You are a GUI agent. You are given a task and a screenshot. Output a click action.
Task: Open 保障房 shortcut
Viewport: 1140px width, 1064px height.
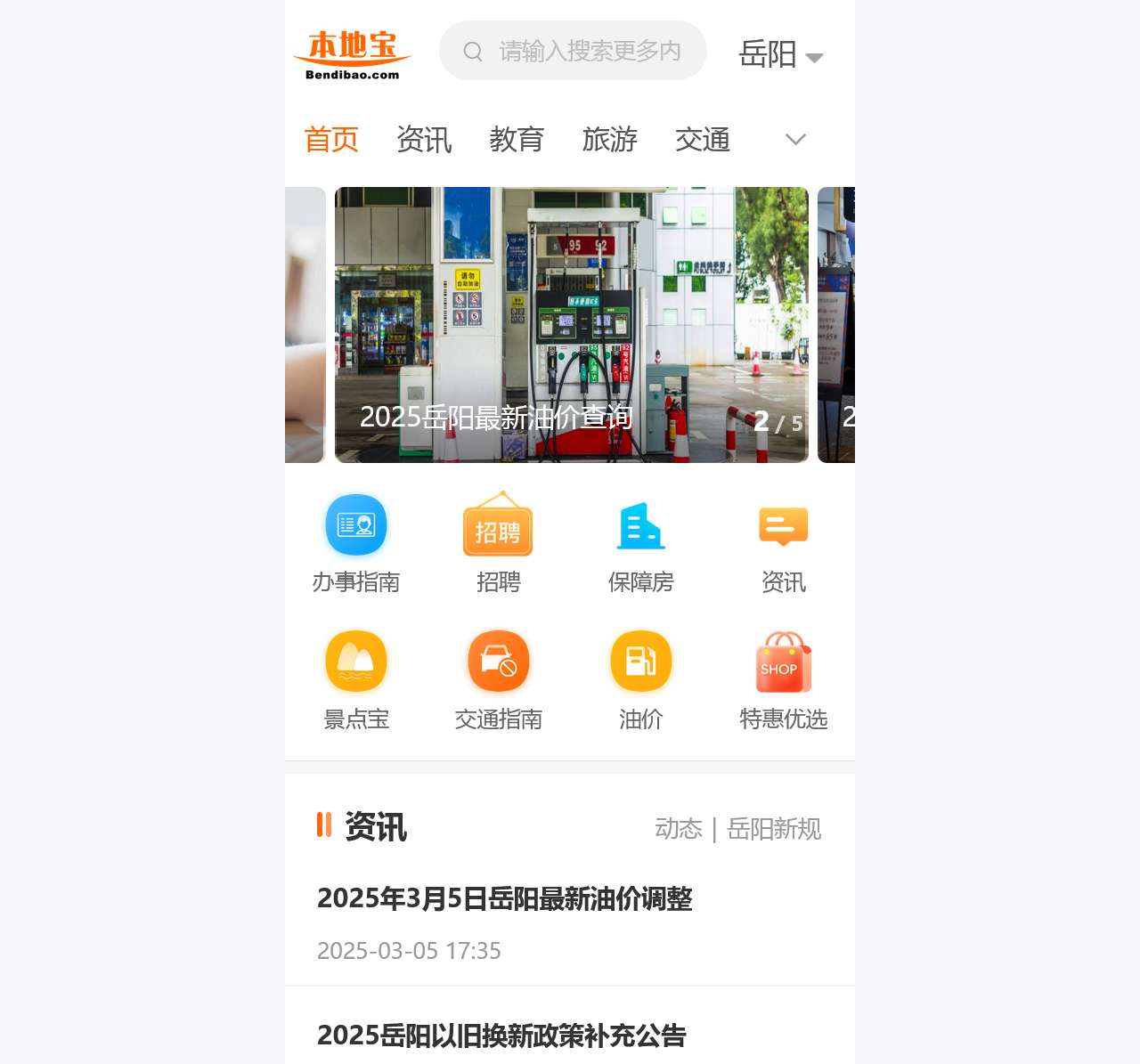[641, 543]
